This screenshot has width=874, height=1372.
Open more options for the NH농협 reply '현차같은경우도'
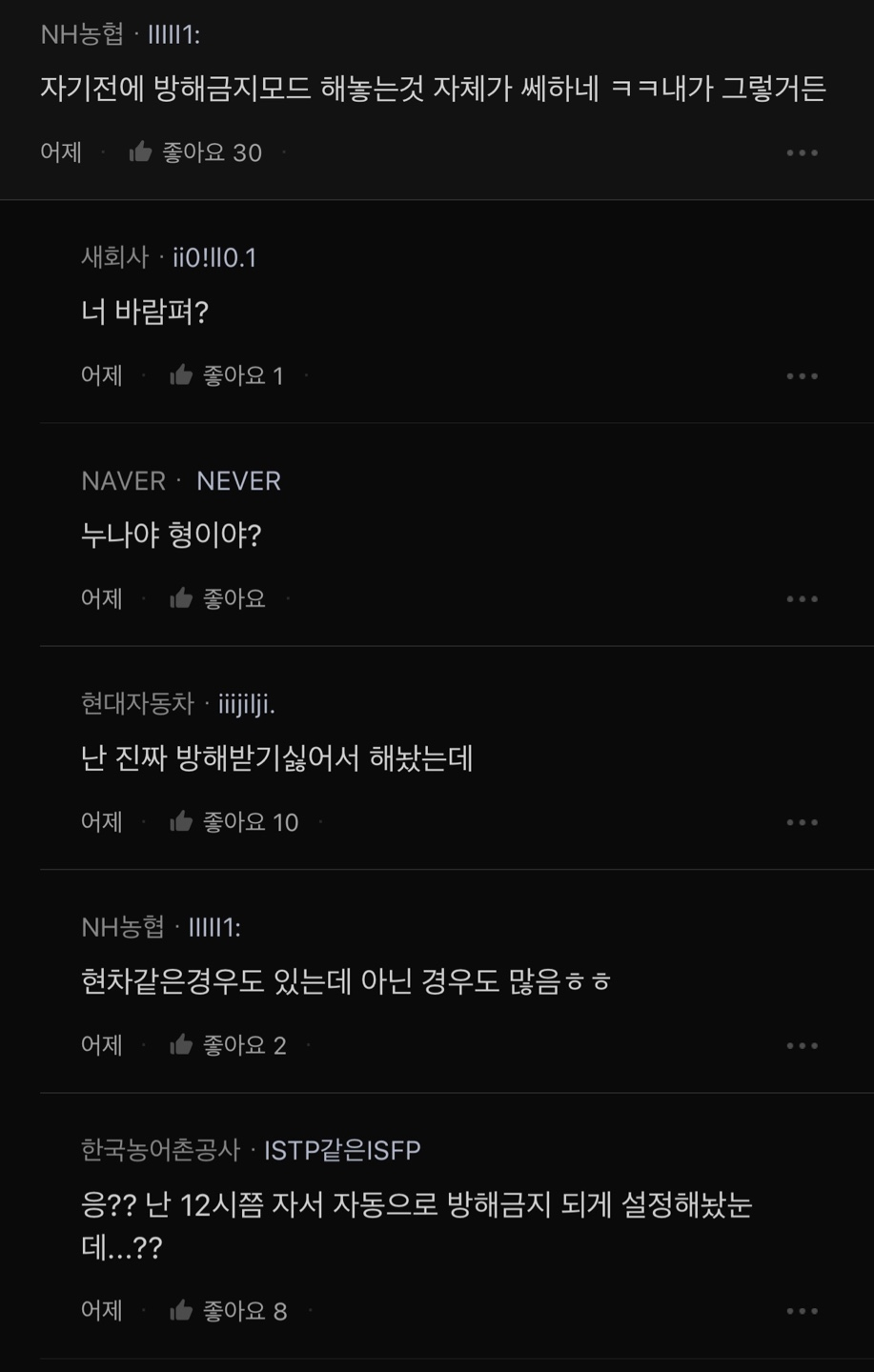[802, 1046]
